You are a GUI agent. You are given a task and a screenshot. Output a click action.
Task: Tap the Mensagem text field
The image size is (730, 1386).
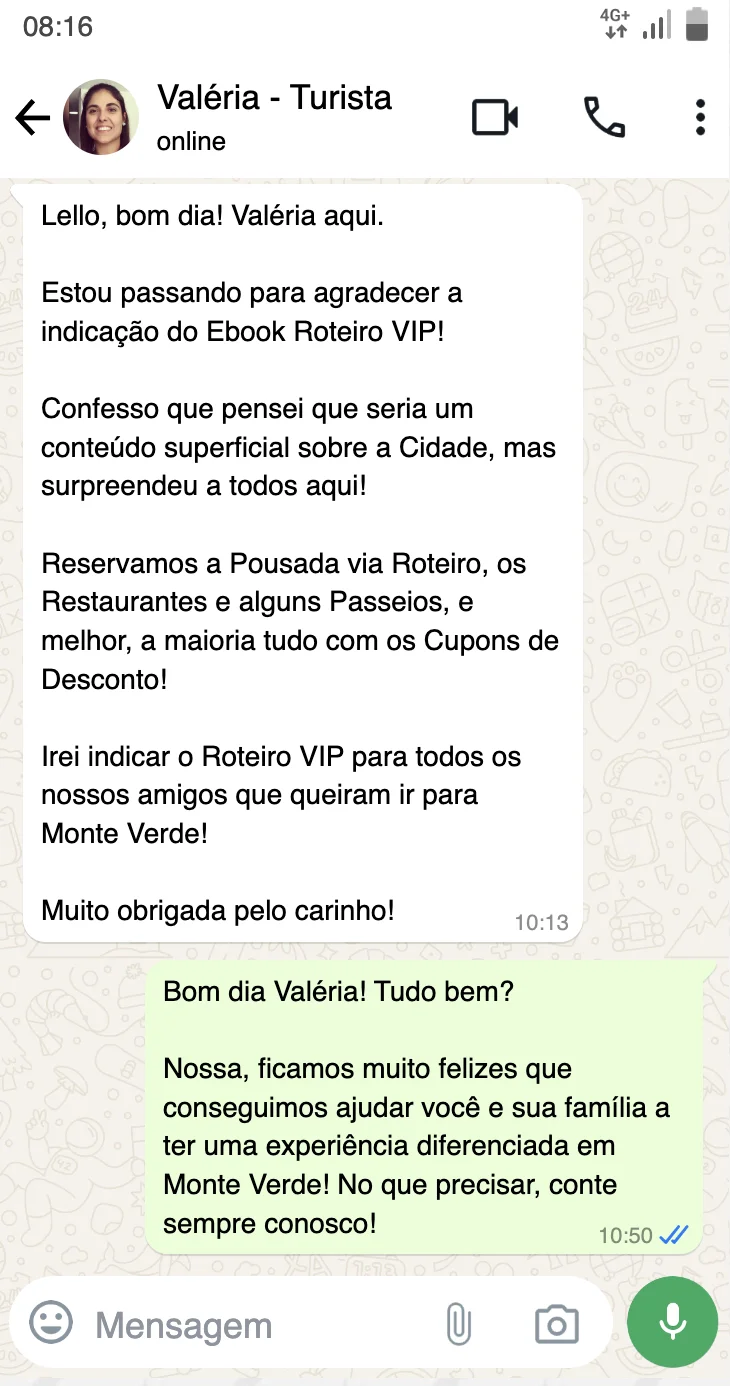pos(250,1325)
